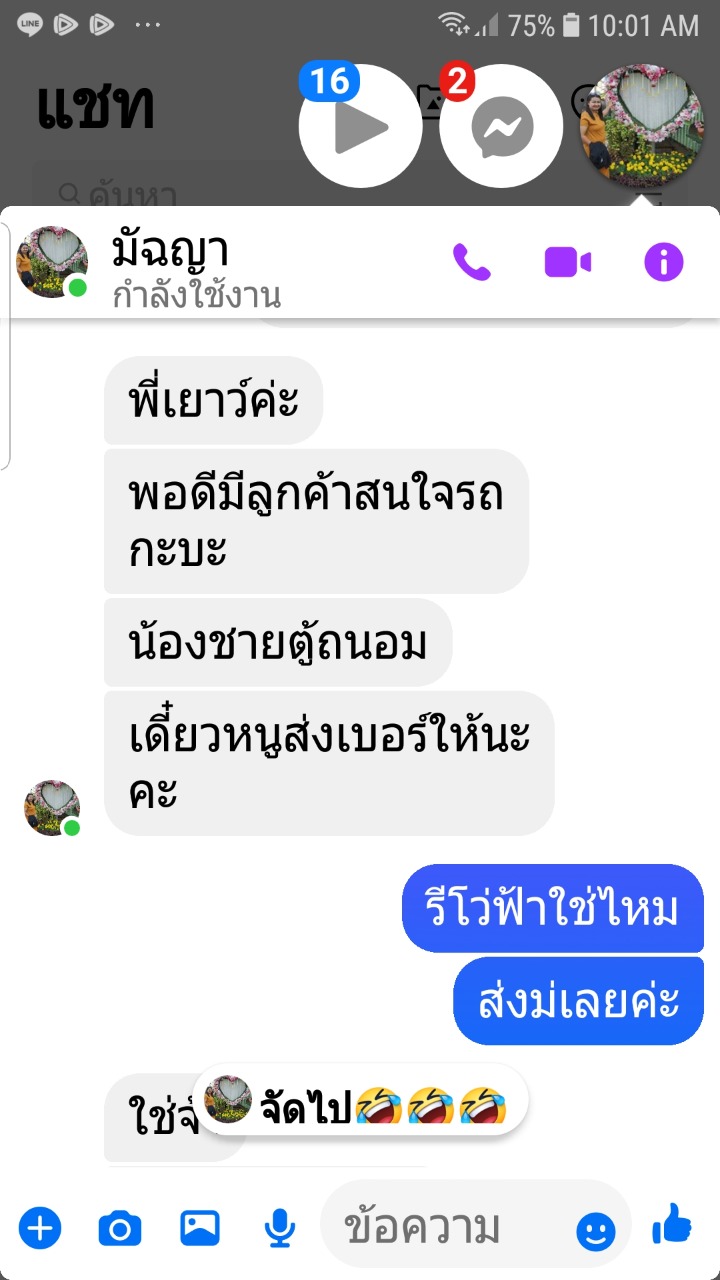Open มัจฉญา's profile picture in the header
Image resolution: width=720 pixels, height=1280 pixels.
[52, 262]
